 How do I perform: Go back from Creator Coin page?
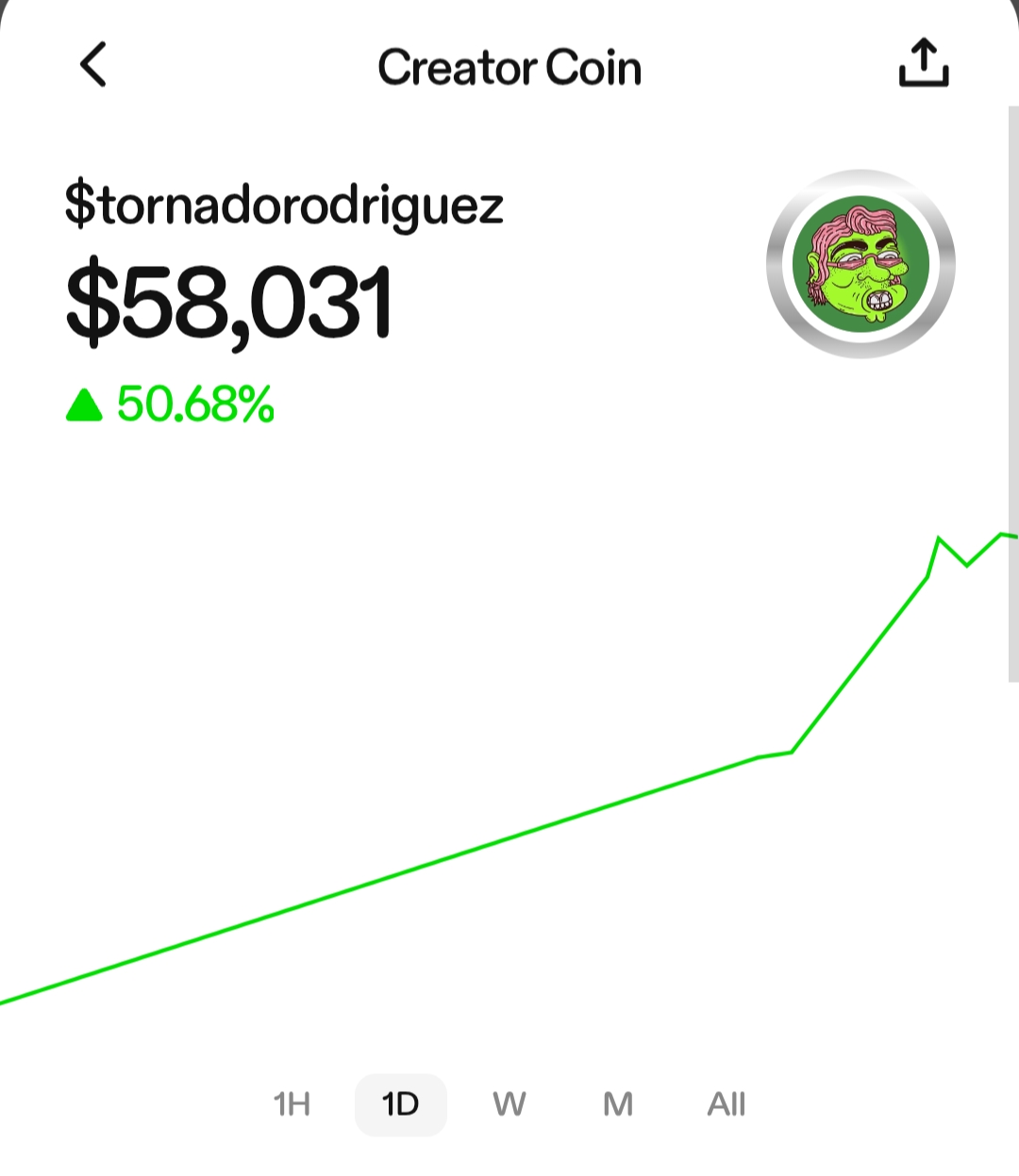92,65
